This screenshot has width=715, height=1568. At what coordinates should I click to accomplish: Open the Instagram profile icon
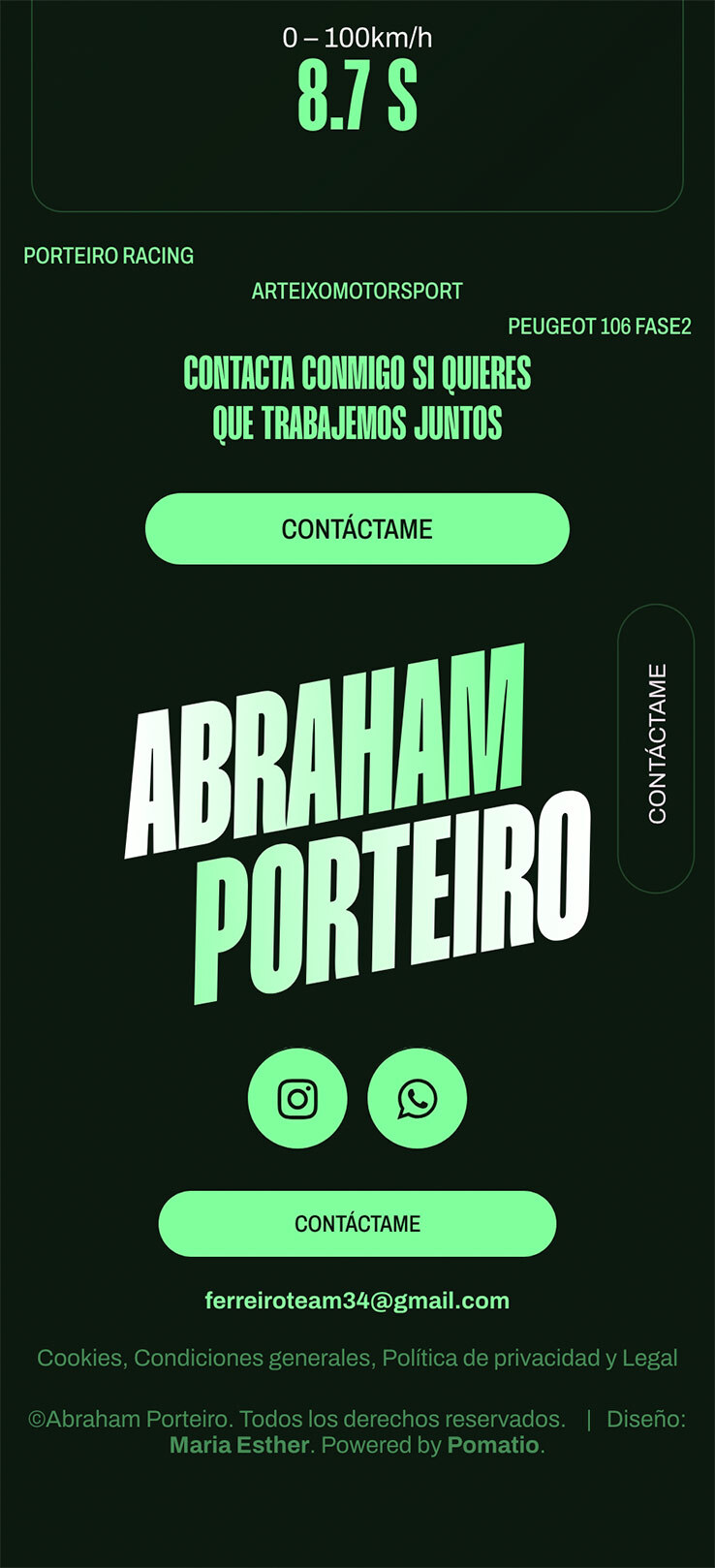tap(297, 1099)
